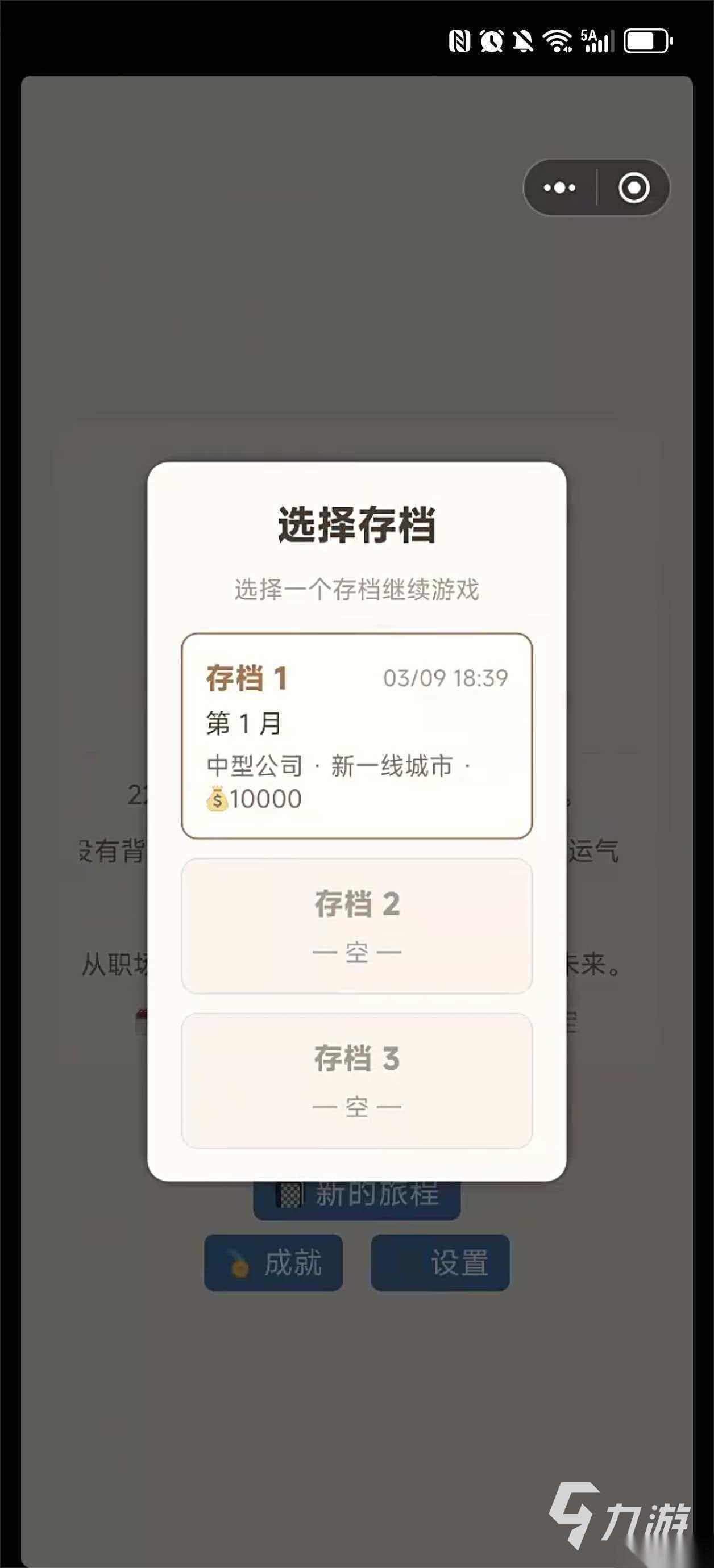
Task: Close the mini program with the circle button
Action: click(x=634, y=187)
